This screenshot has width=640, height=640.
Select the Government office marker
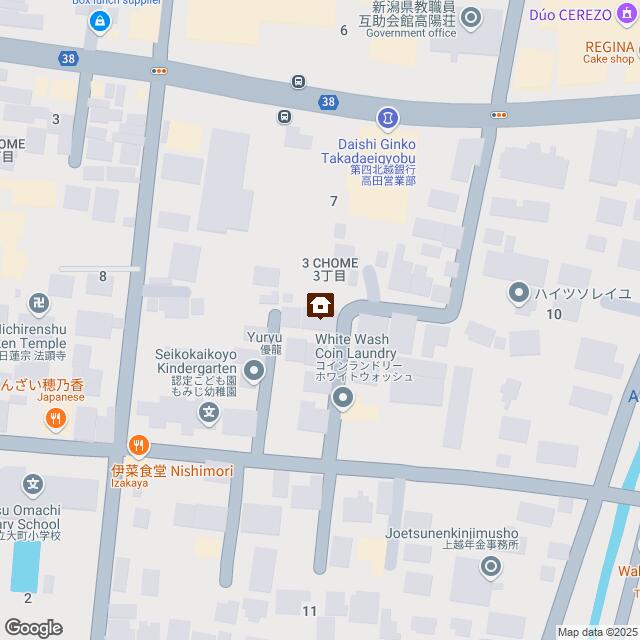[x=472, y=15]
